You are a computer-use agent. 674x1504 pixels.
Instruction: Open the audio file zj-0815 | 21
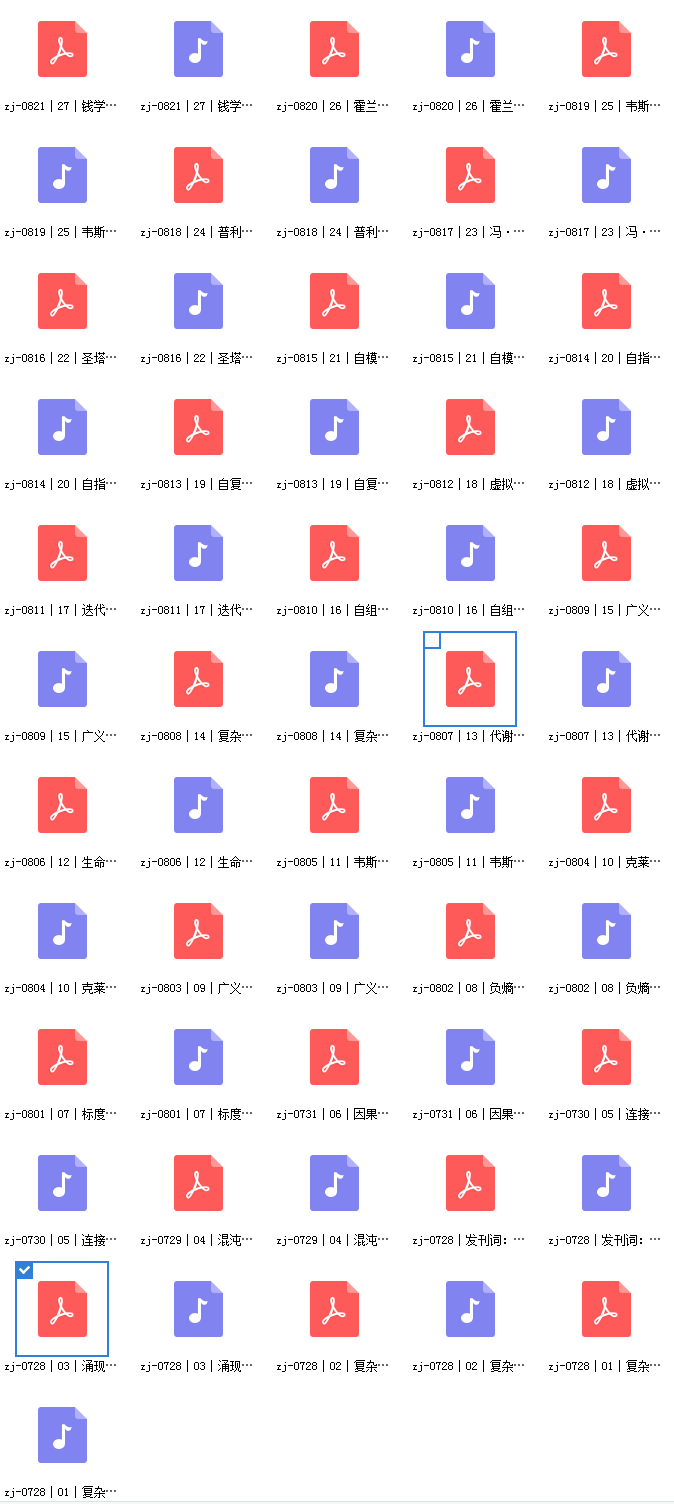point(470,301)
